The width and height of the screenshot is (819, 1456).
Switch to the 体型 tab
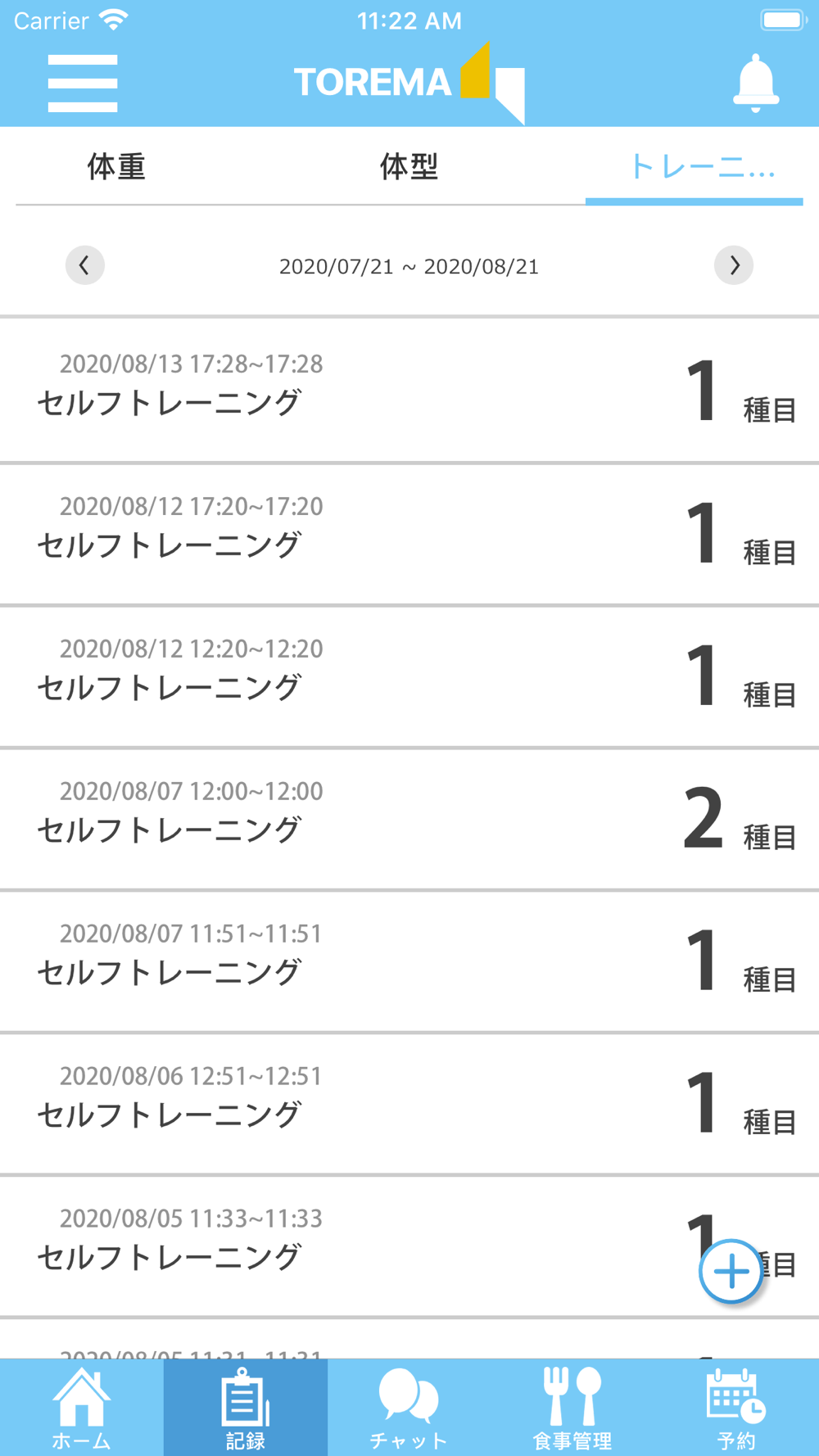(x=409, y=167)
